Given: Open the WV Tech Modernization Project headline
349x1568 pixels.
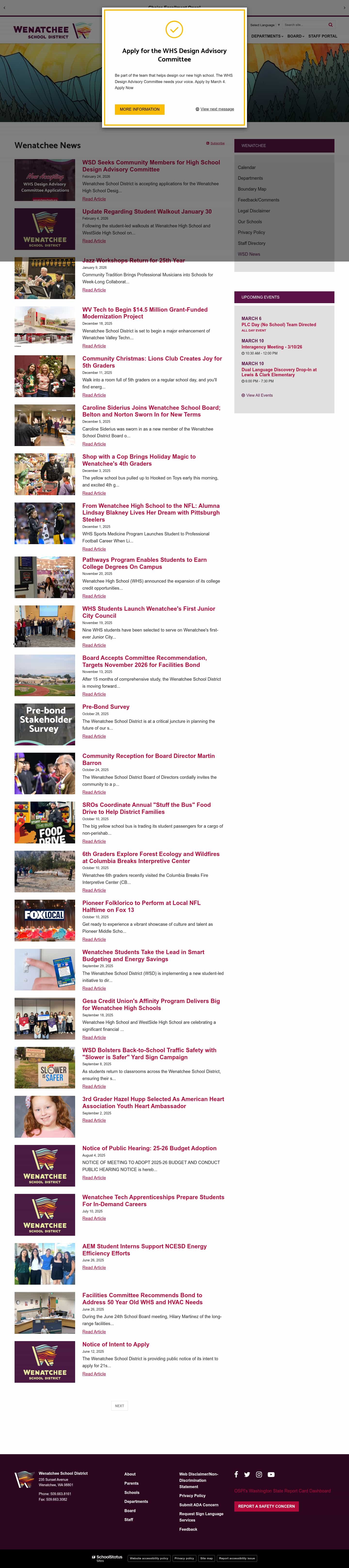Looking at the screenshot, I should click(145, 313).
